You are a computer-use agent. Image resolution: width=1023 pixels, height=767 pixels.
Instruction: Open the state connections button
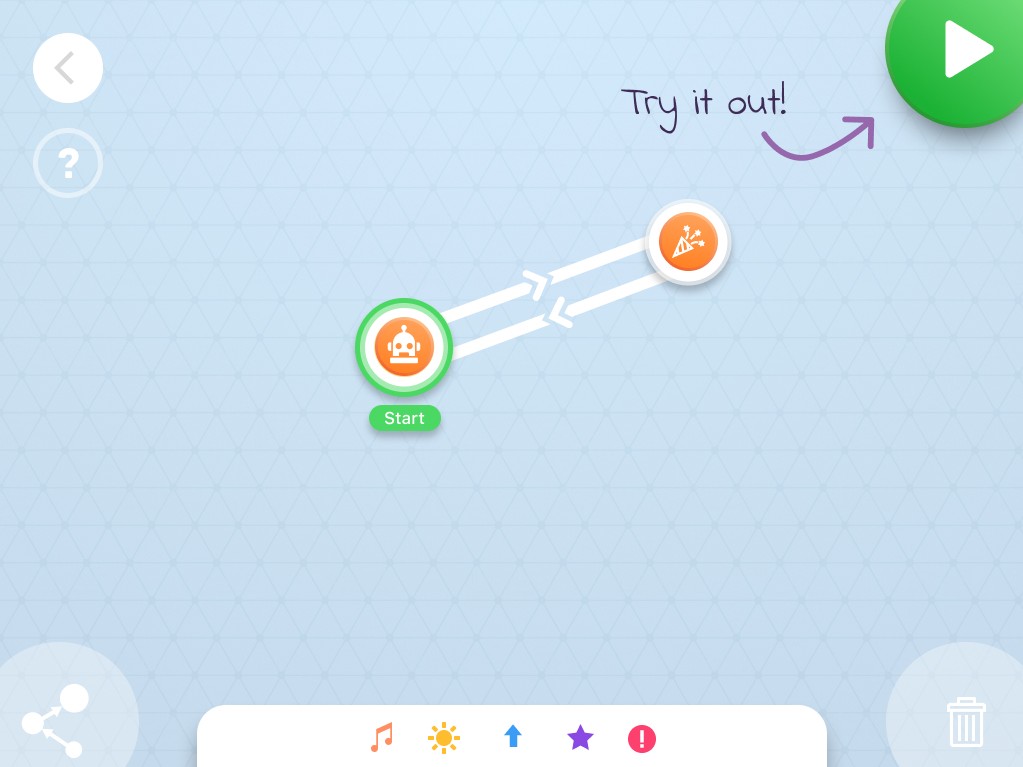click(x=55, y=720)
